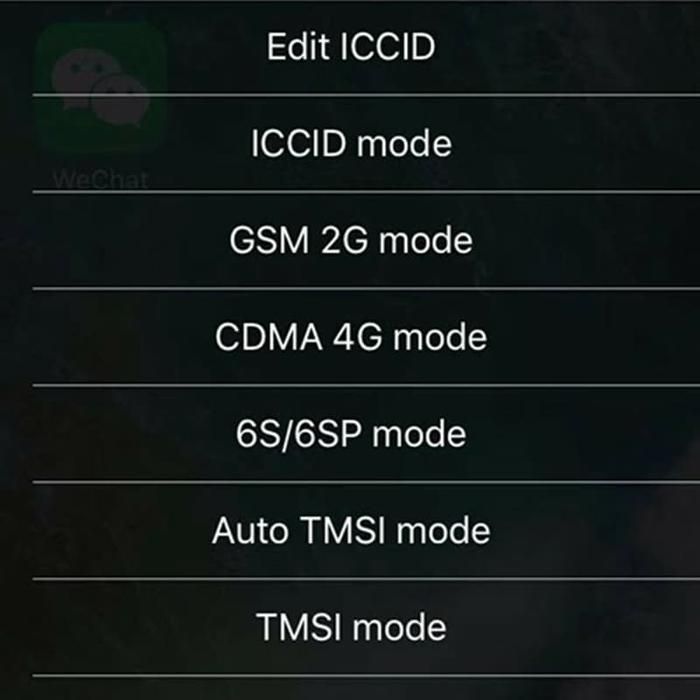Screen dimensions: 700x700
Task: Pick the TMSI mode entry
Action: 350,627
